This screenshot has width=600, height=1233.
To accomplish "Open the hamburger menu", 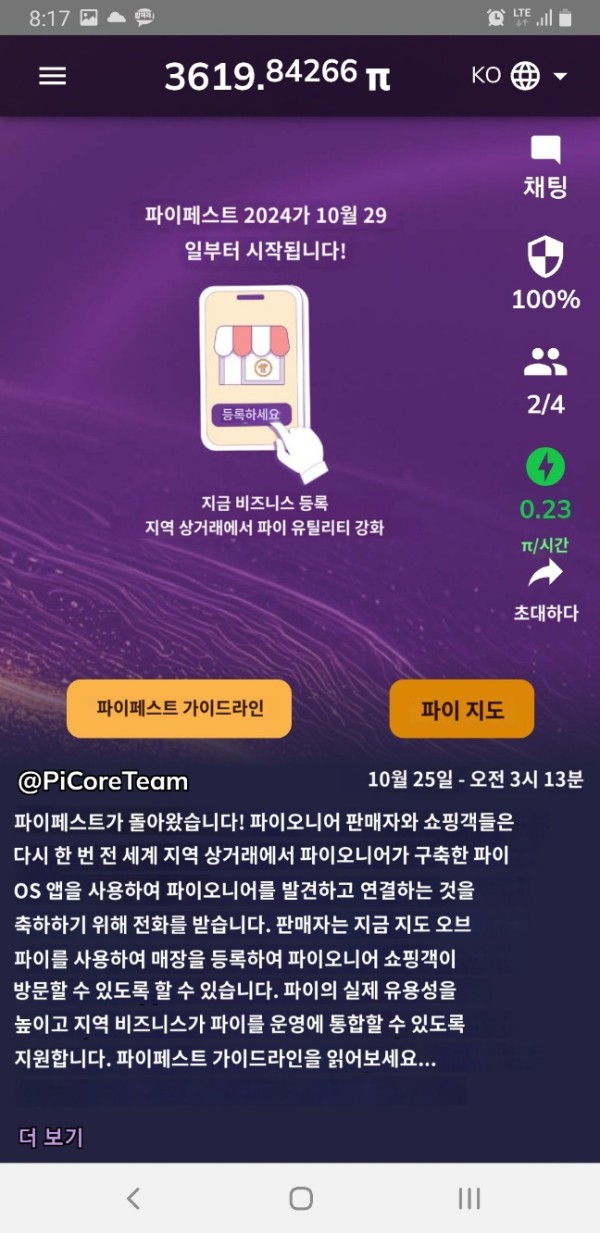I will coord(52,76).
